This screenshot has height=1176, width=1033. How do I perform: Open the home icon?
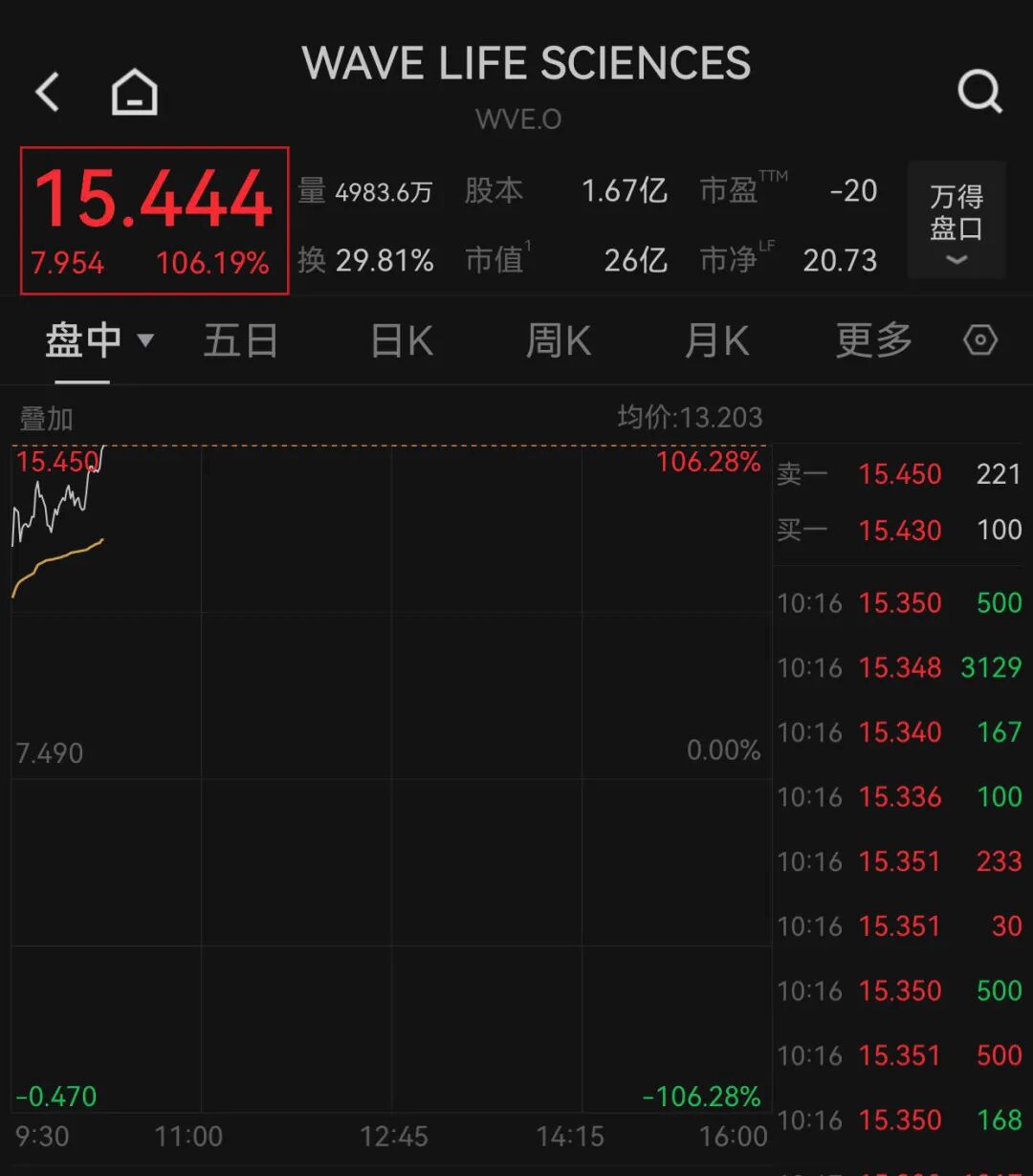[135, 93]
